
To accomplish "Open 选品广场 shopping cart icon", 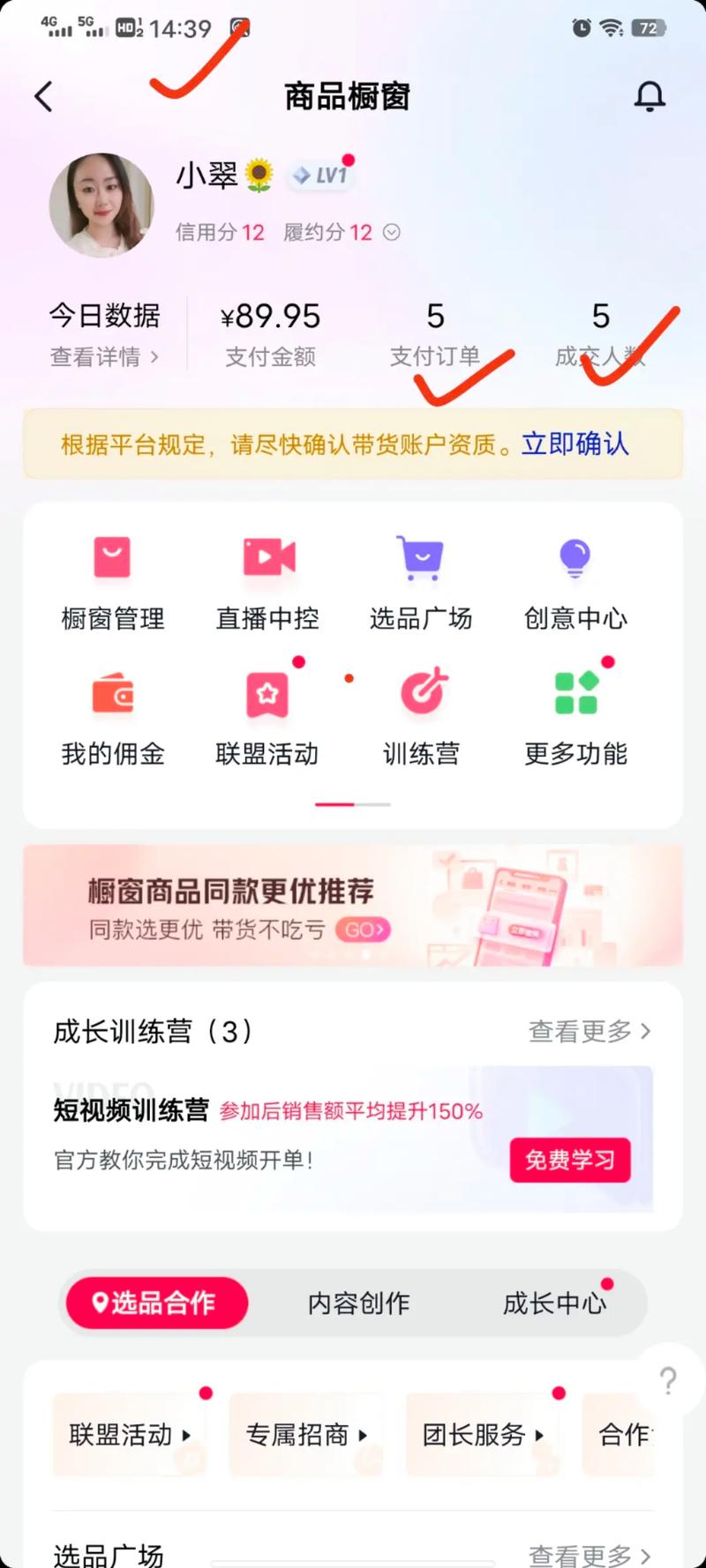I will click(421, 557).
